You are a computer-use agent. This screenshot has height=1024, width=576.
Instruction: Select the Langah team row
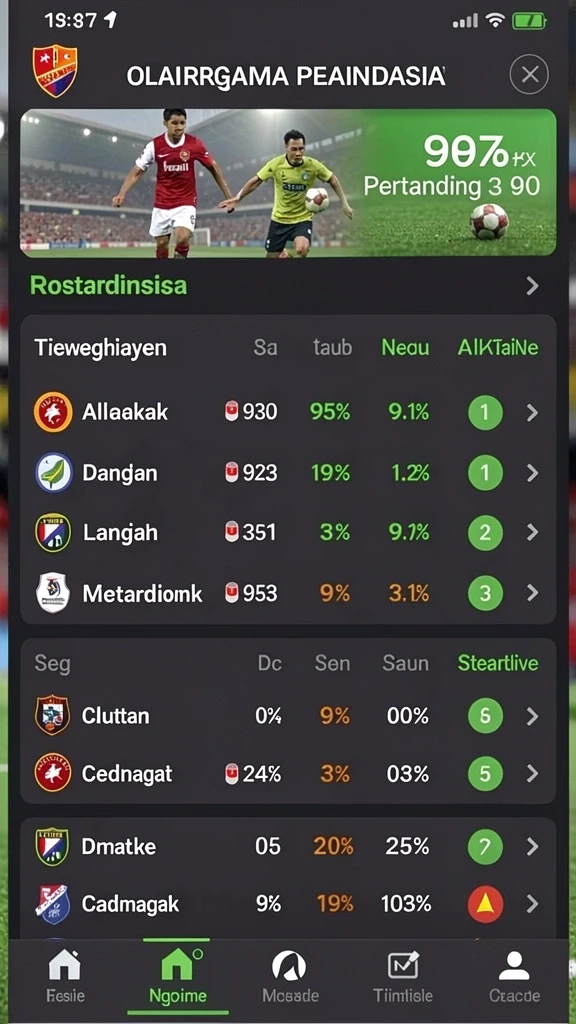point(288,533)
